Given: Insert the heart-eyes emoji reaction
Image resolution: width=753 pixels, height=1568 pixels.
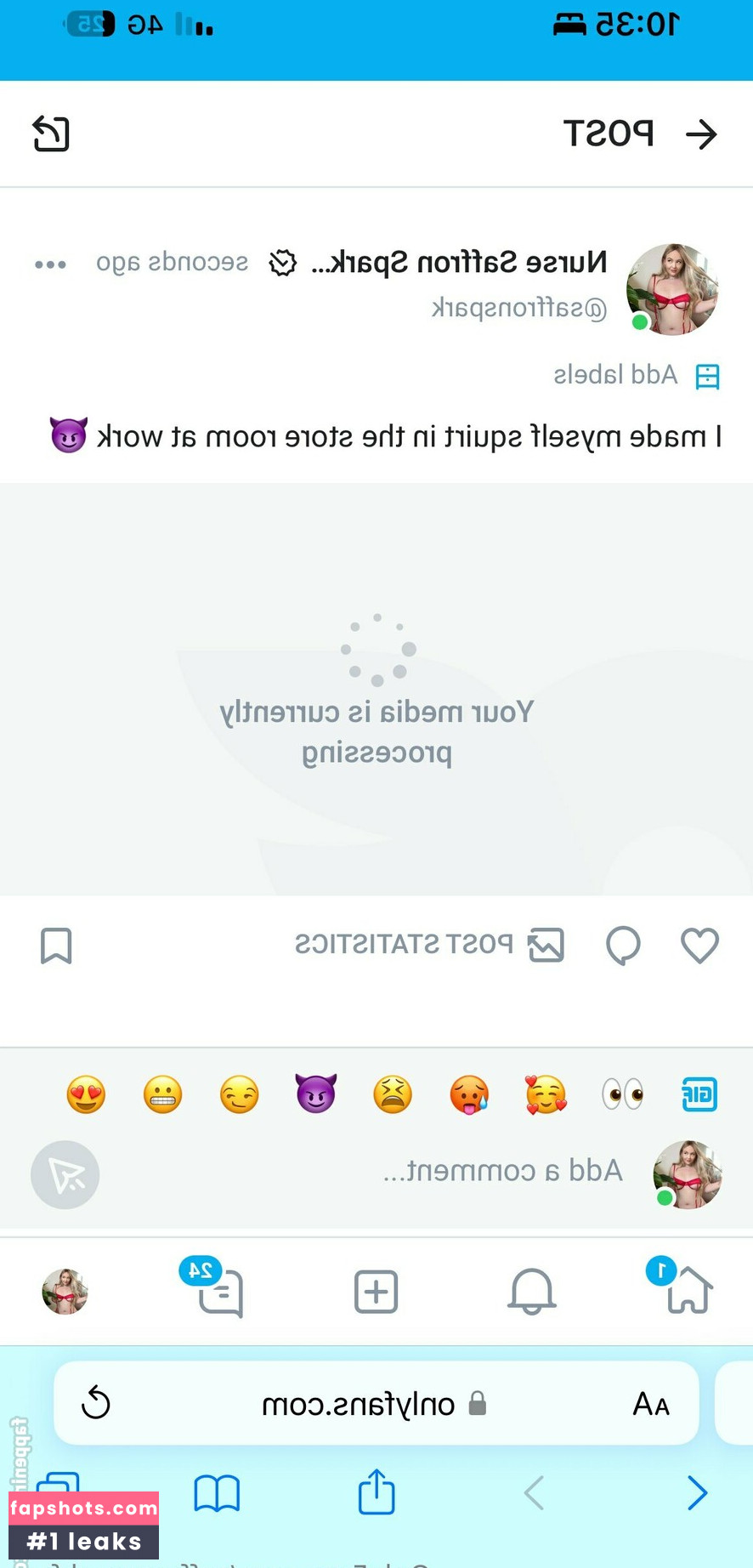Looking at the screenshot, I should tap(86, 1094).
